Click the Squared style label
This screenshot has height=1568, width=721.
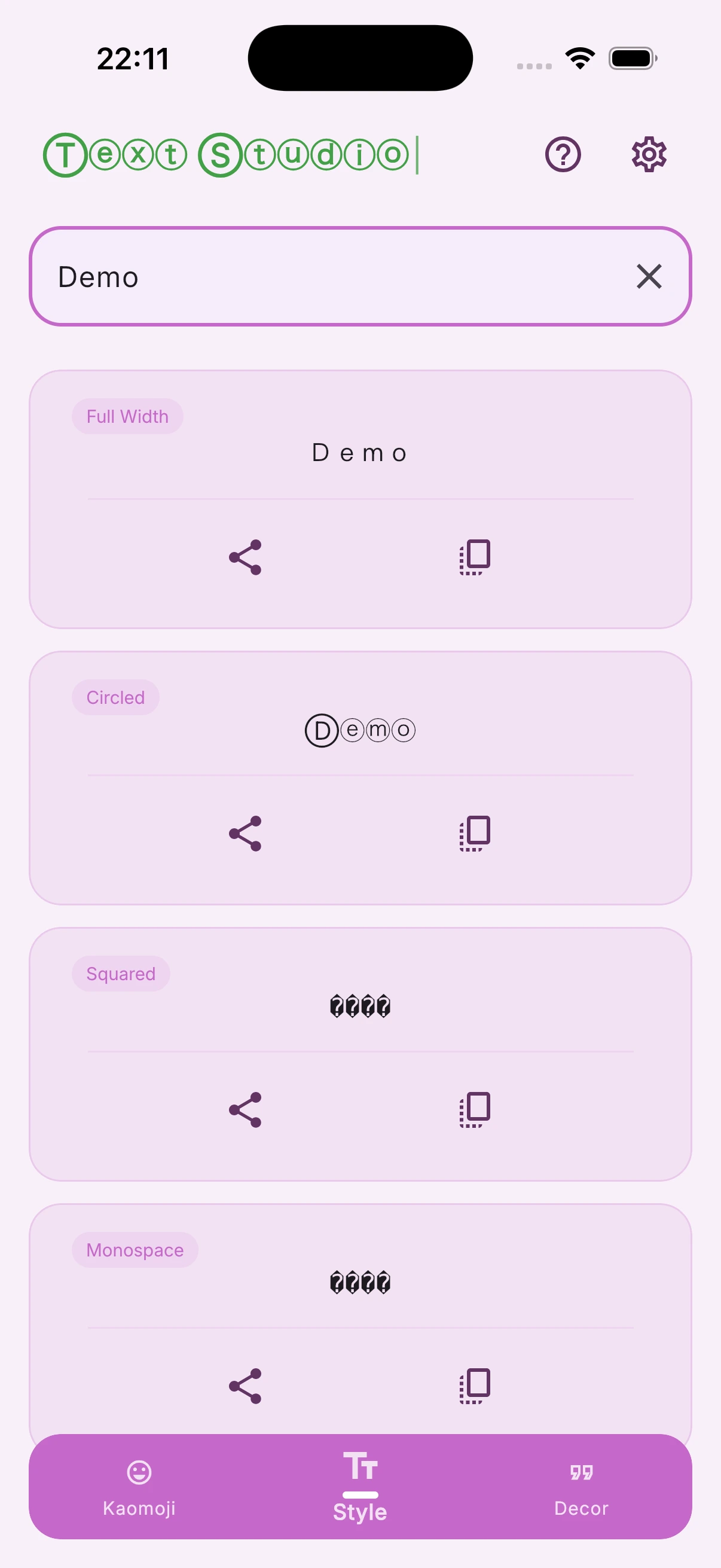click(x=121, y=974)
